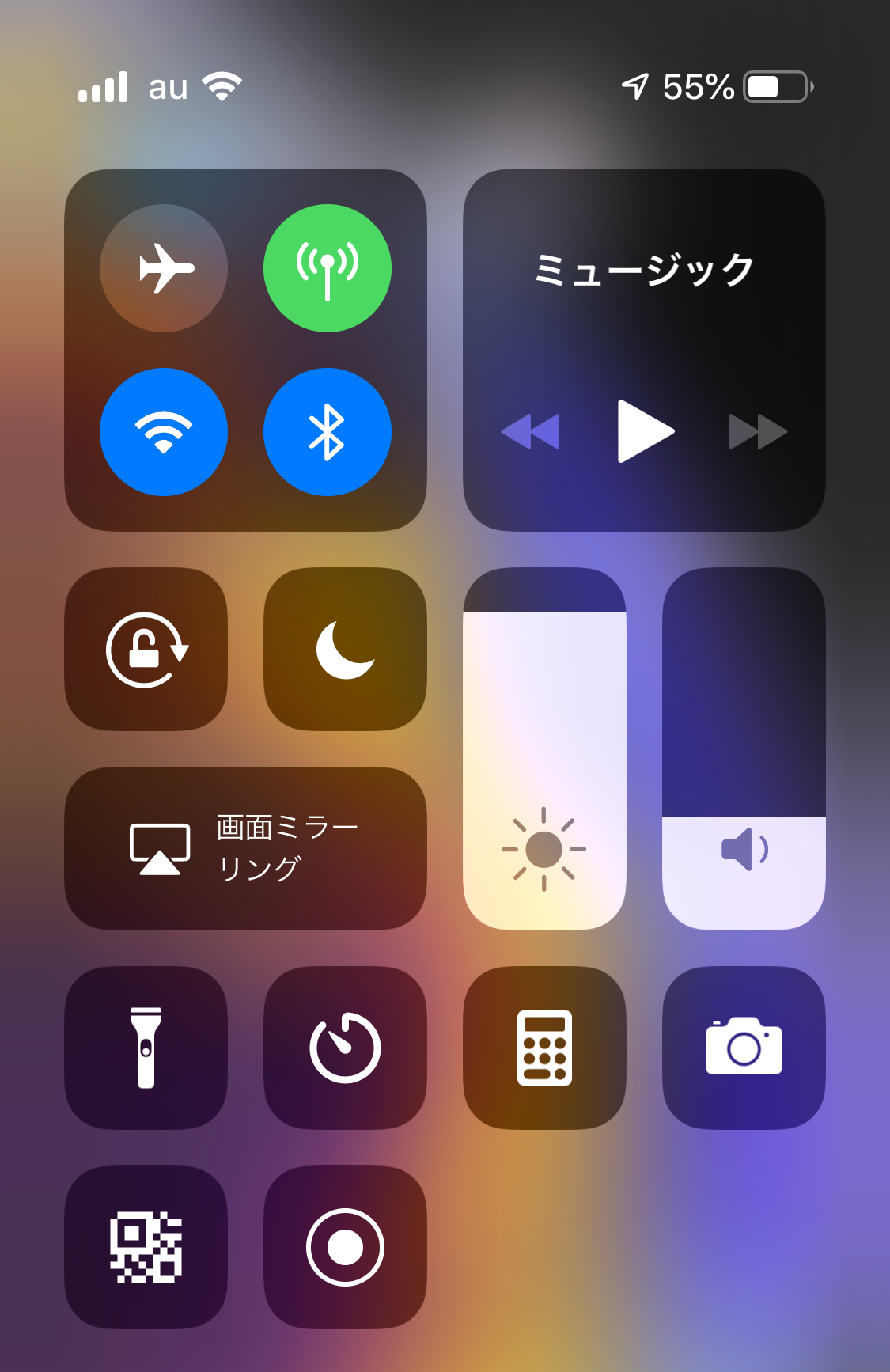The width and height of the screenshot is (890, 1372).
Task: Toggle Wi-Fi off
Action: pyautogui.click(x=164, y=432)
